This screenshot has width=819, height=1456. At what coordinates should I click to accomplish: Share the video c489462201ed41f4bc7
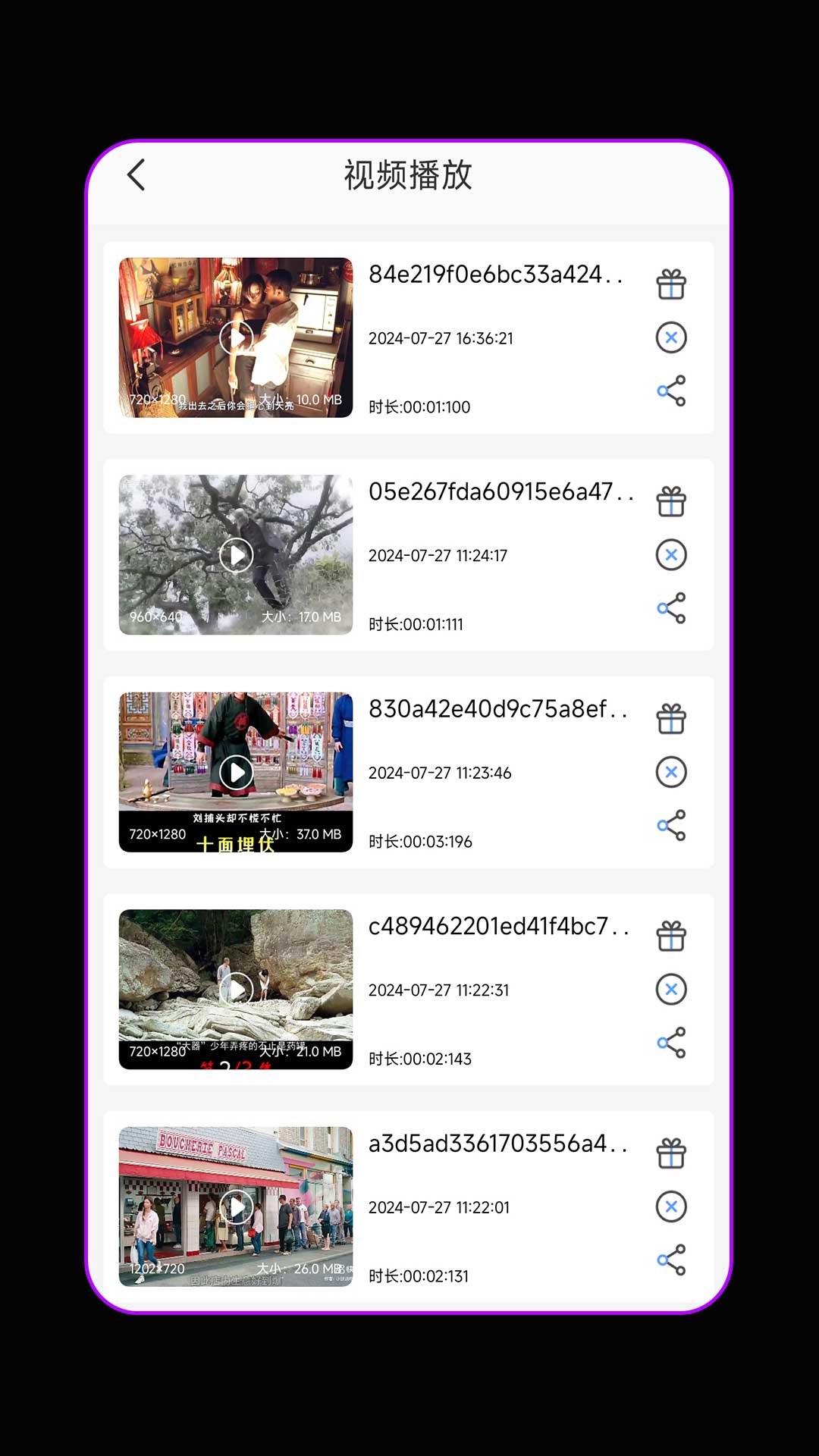point(671,1043)
